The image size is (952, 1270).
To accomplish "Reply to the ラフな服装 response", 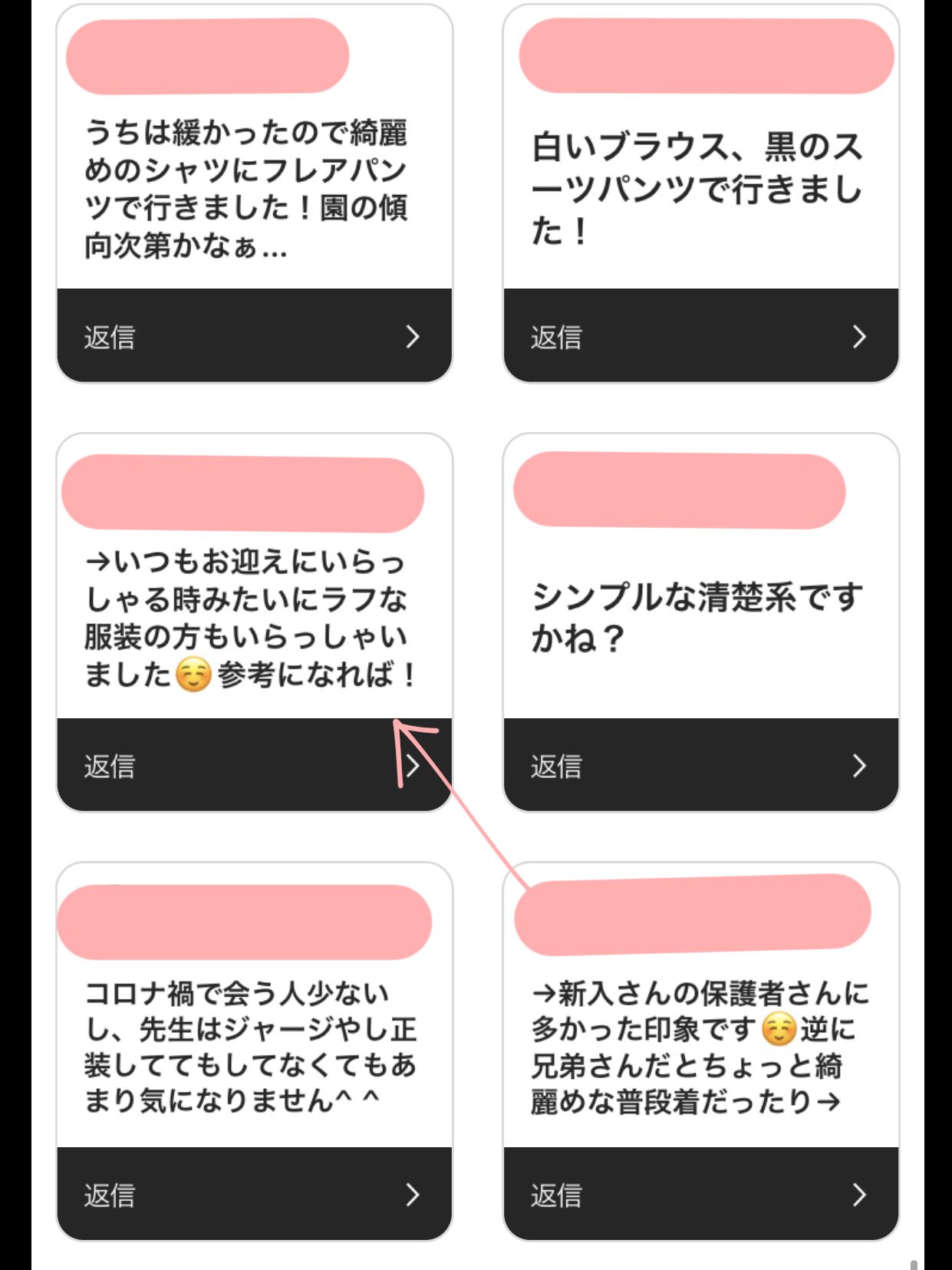I will click(x=253, y=765).
